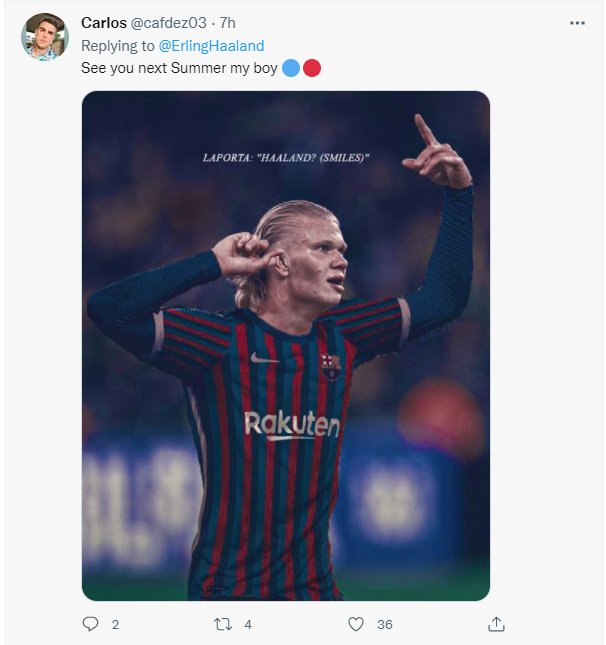The height and width of the screenshot is (645, 606).
Task: Open Carlos's profile picture
Action: pyautogui.click(x=44, y=37)
